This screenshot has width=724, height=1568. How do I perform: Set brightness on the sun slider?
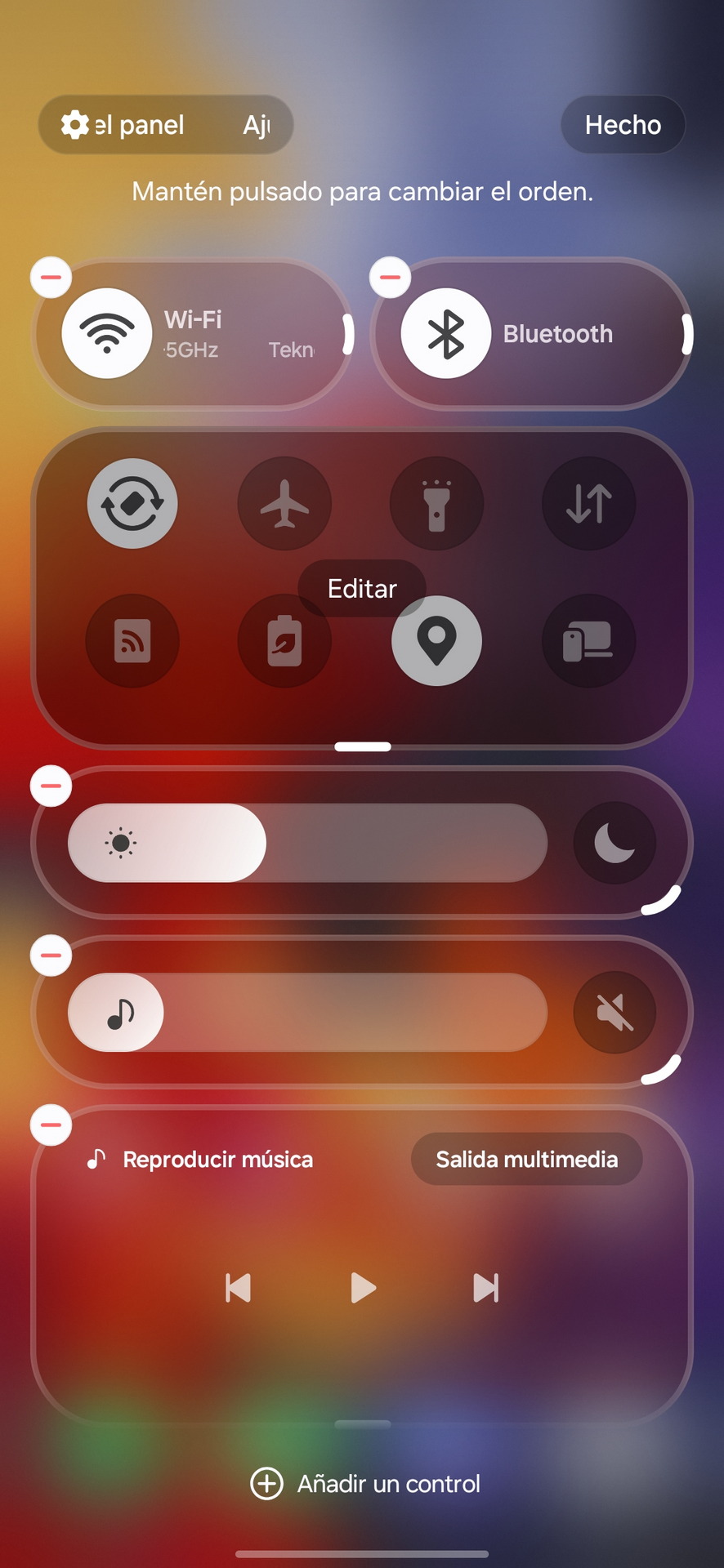pyautogui.click(x=307, y=843)
